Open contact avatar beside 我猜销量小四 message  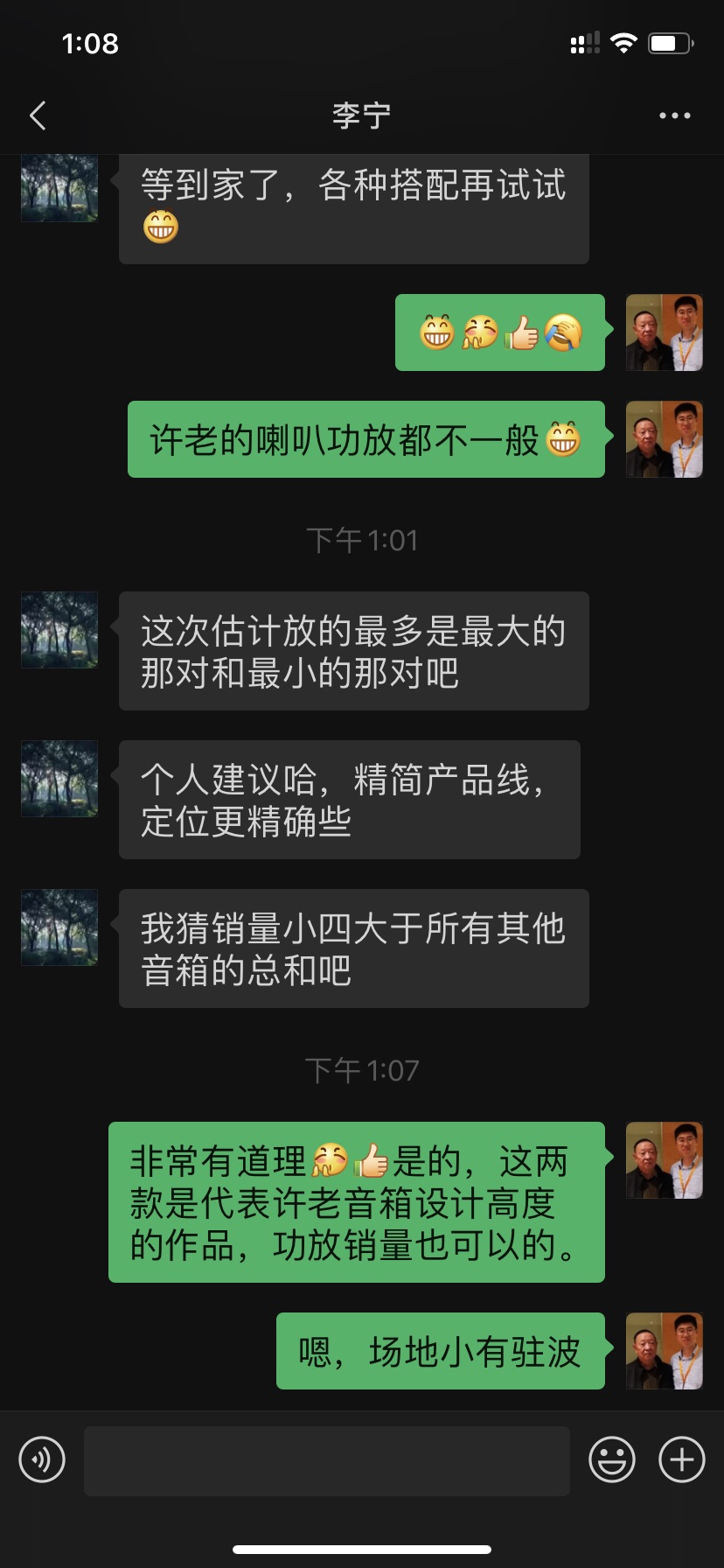pos(59,927)
